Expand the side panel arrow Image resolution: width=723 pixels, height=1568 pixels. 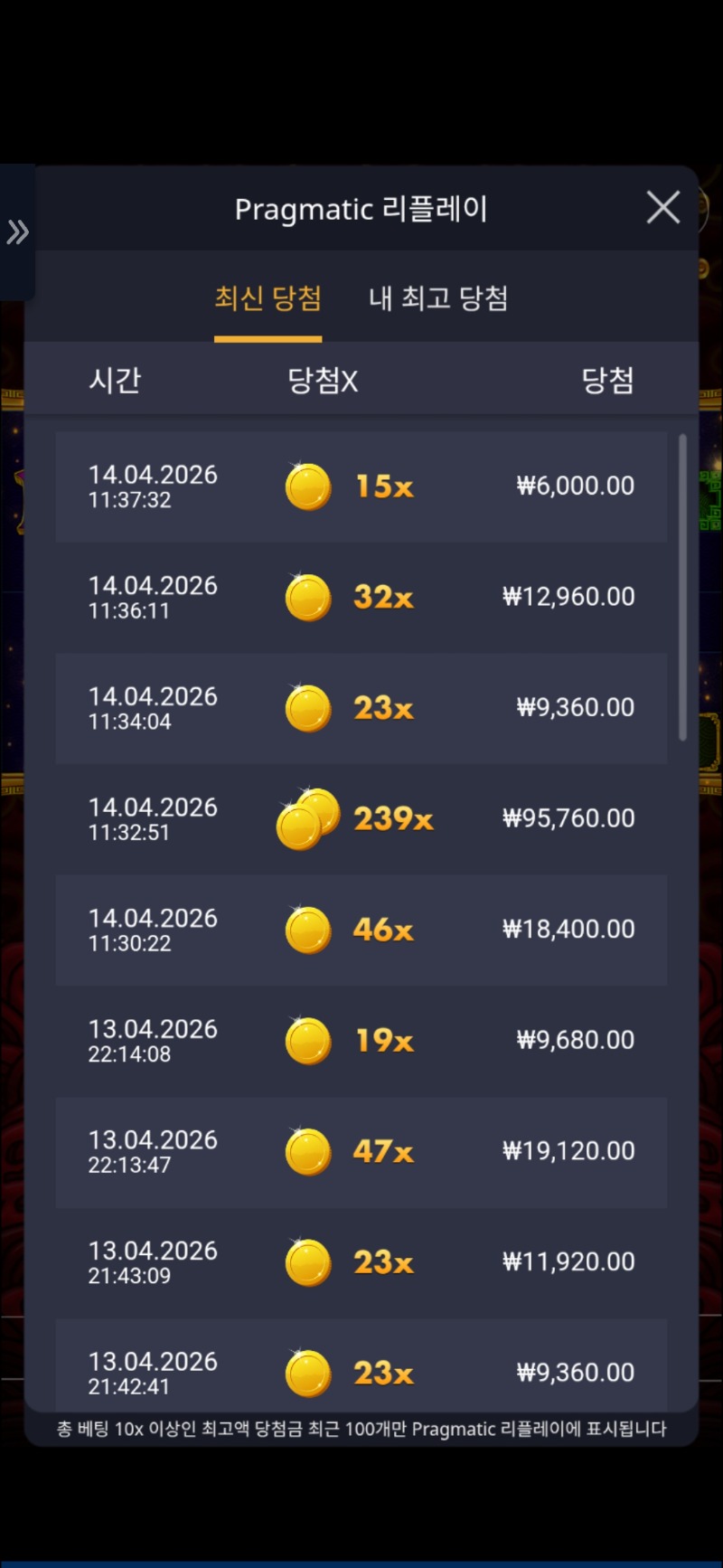coord(17,232)
